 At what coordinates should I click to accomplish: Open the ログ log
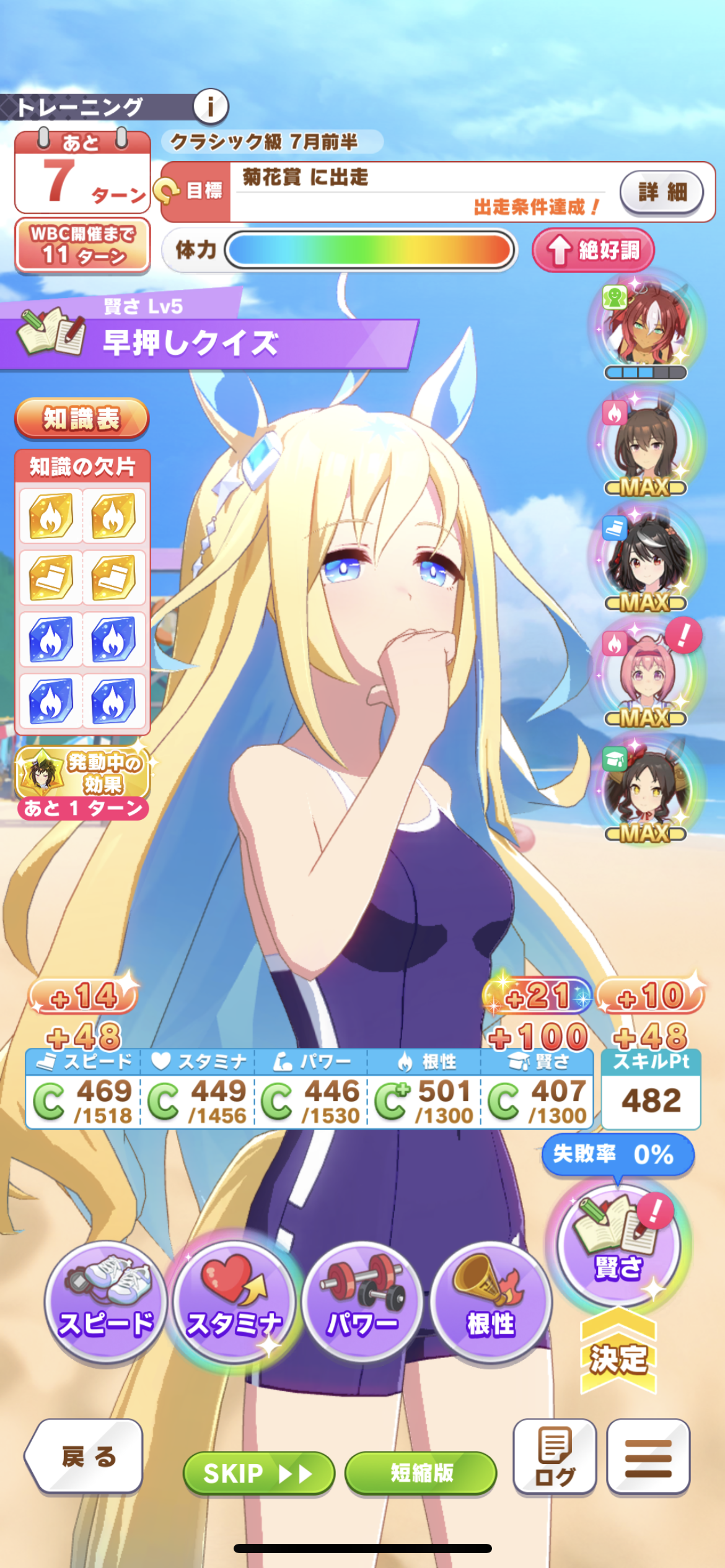click(555, 1456)
